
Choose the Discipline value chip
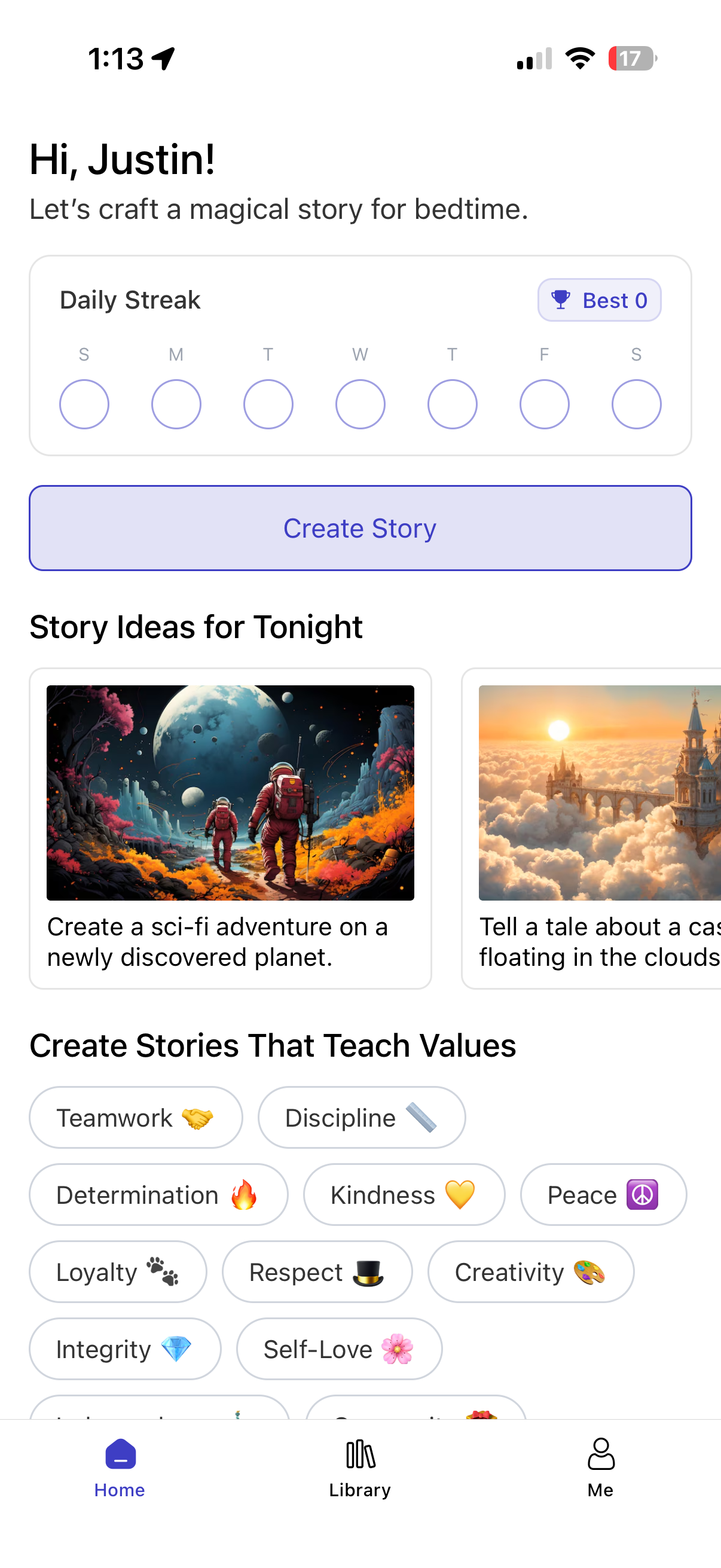[362, 1117]
